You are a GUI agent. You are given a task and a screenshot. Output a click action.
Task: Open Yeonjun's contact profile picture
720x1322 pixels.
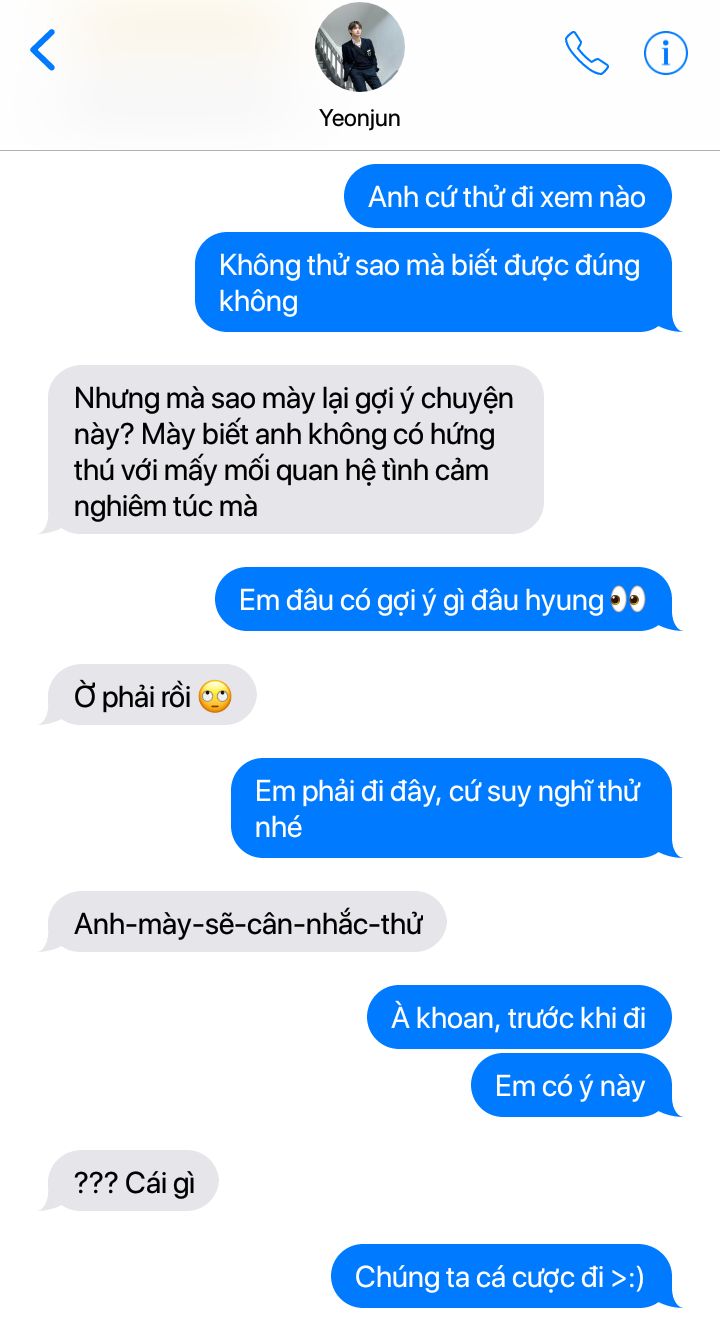pos(360,47)
